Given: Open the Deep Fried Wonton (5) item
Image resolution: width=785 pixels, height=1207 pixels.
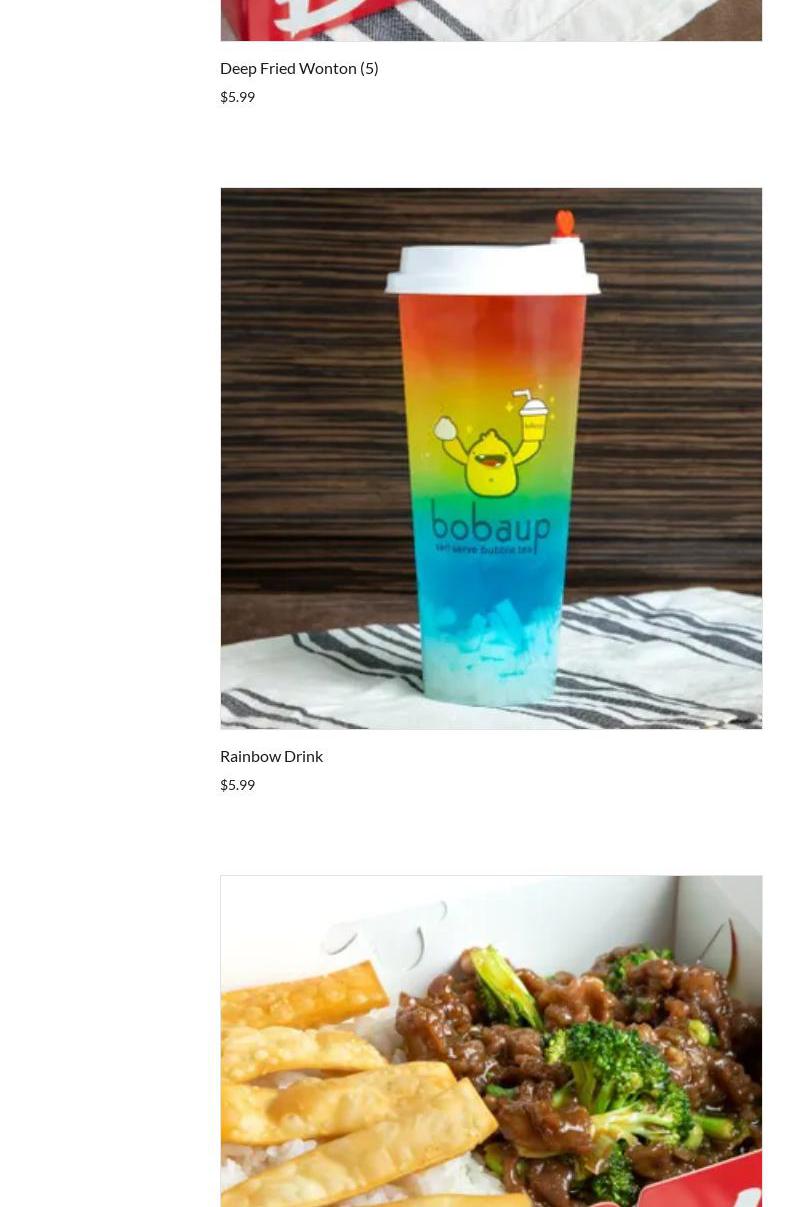Looking at the screenshot, I should (298, 68).
